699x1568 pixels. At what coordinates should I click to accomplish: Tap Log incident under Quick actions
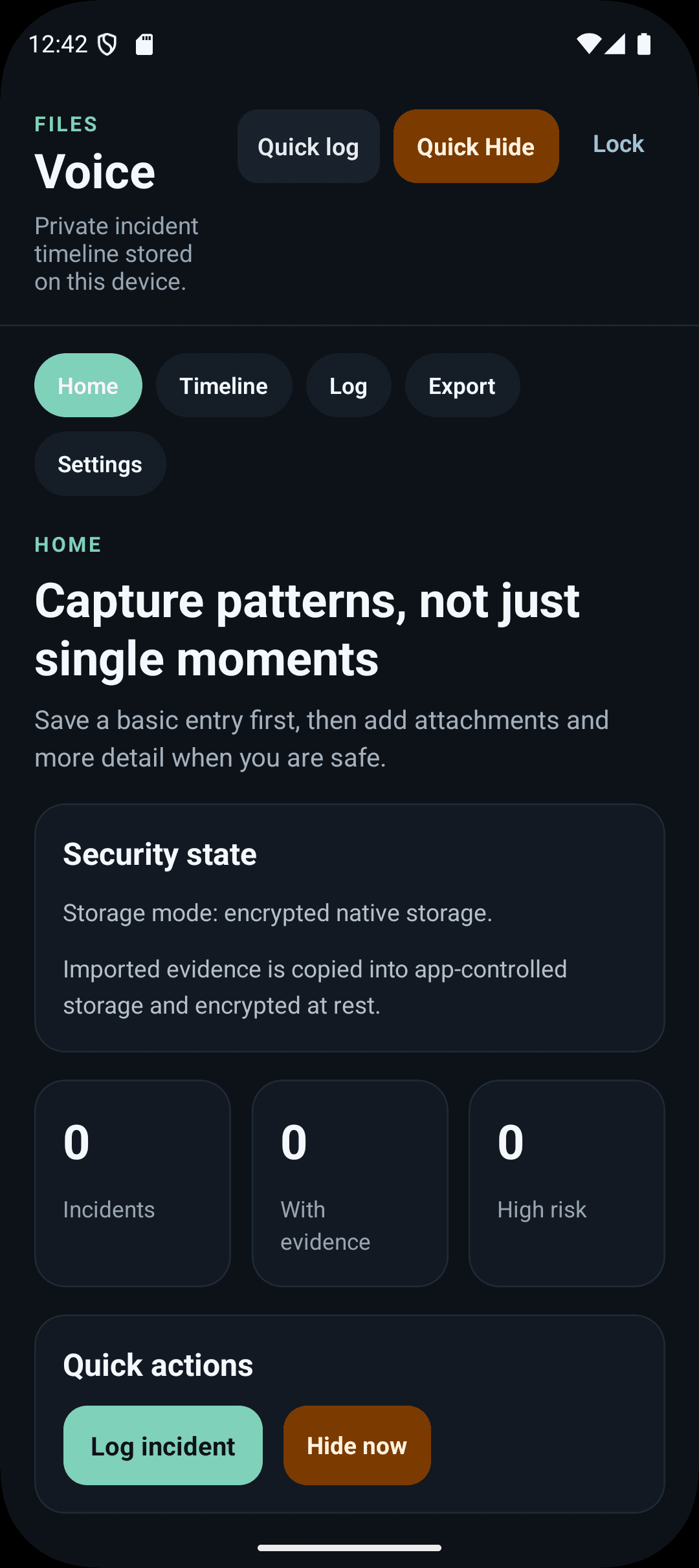(162, 1445)
